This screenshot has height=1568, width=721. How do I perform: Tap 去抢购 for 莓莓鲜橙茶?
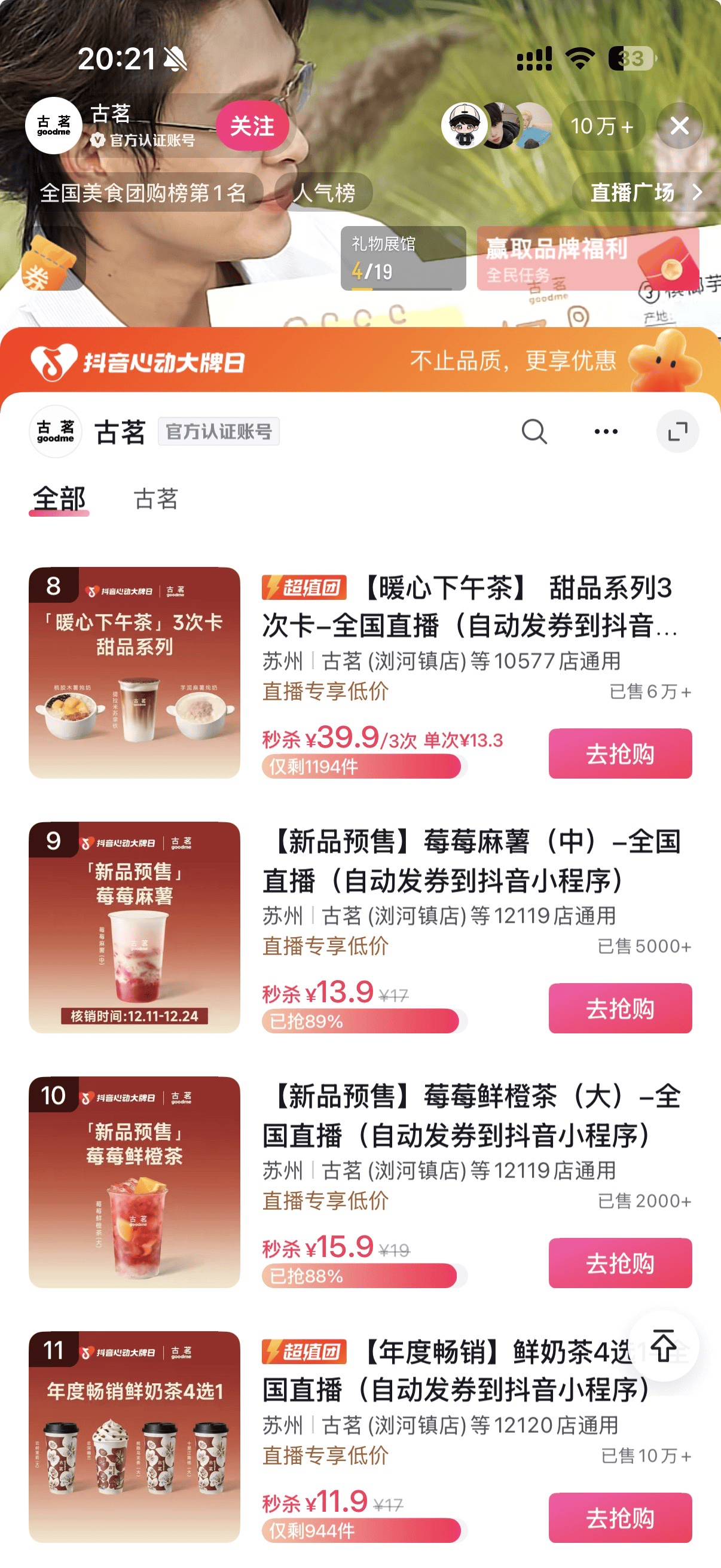coord(619,1263)
